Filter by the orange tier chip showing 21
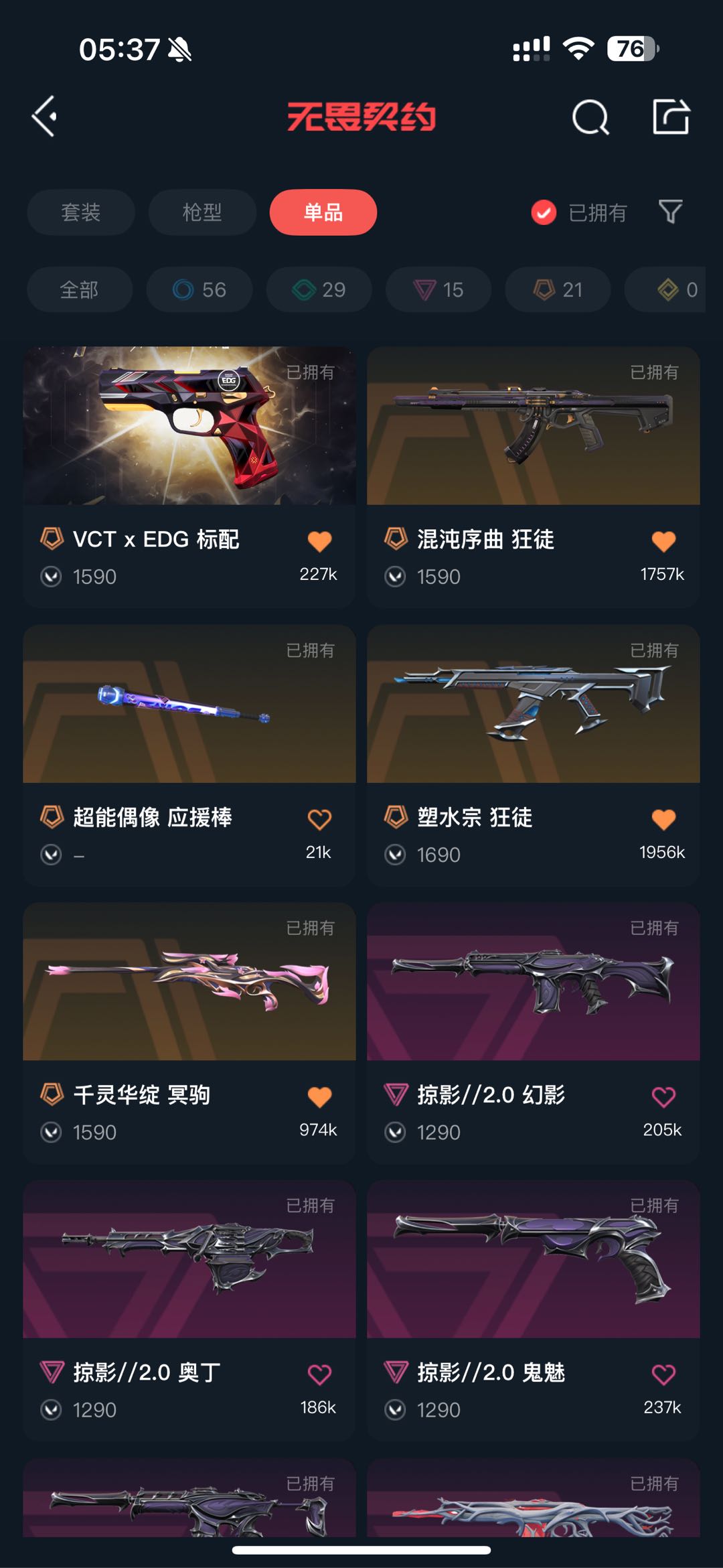 click(558, 289)
